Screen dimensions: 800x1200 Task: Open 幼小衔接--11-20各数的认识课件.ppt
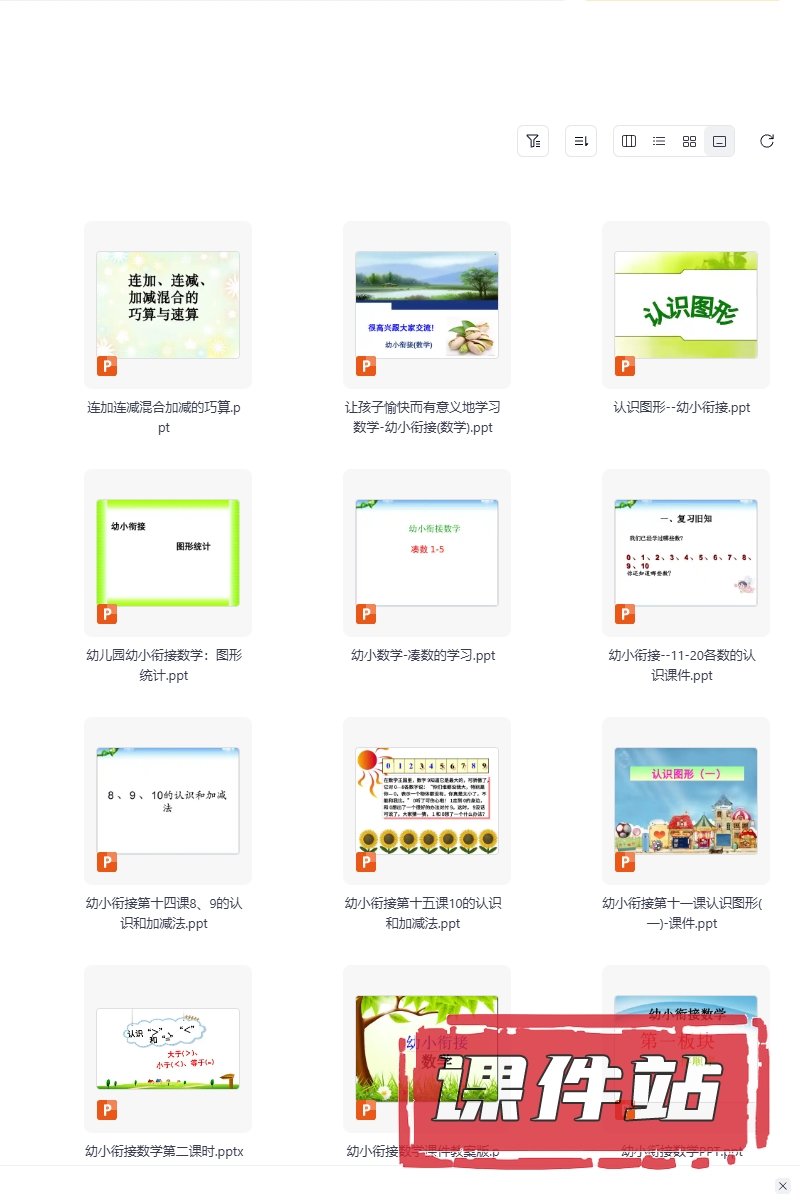coord(686,553)
